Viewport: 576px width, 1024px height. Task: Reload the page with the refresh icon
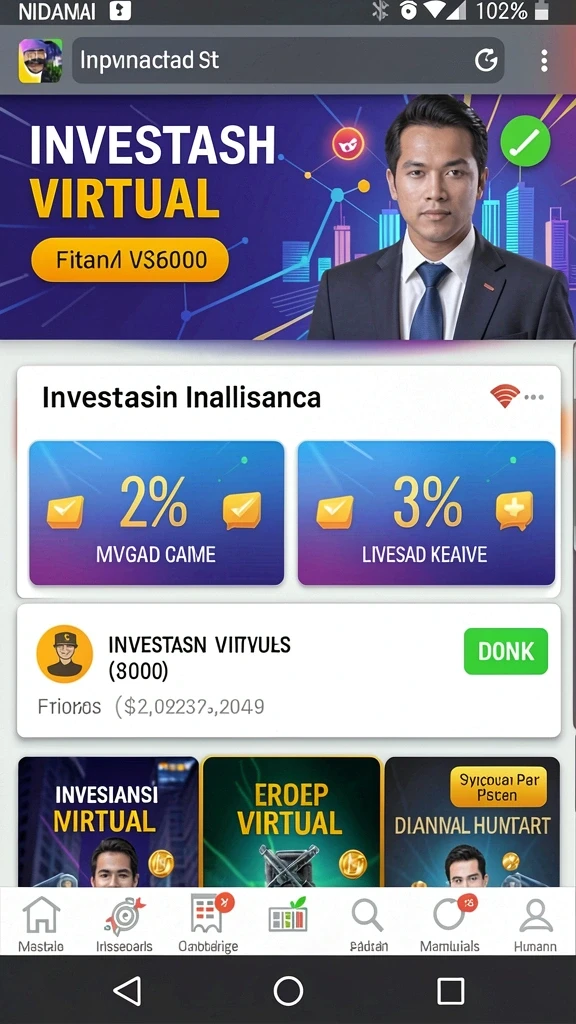pyautogui.click(x=486, y=61)
